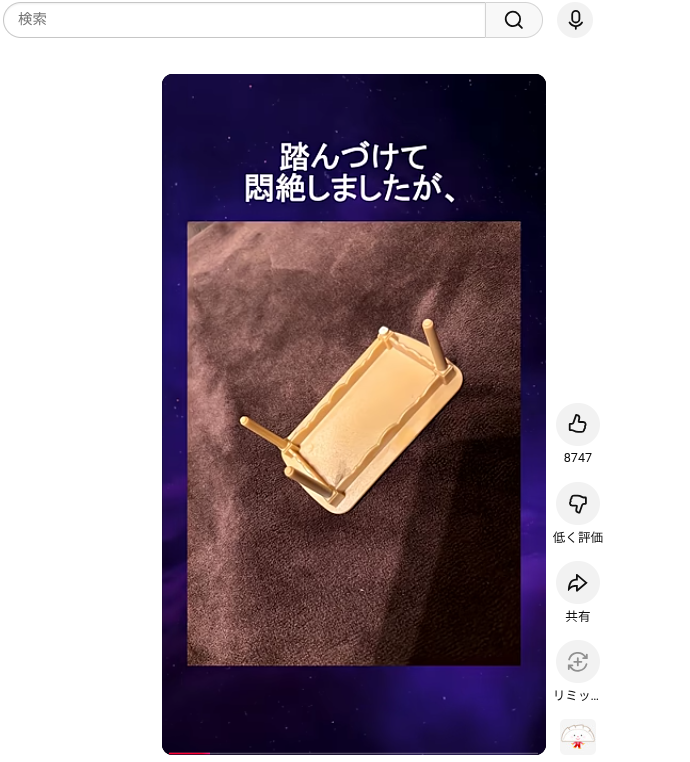
Task: Tap the magnifier search button
Action: (x=513, y=20)
